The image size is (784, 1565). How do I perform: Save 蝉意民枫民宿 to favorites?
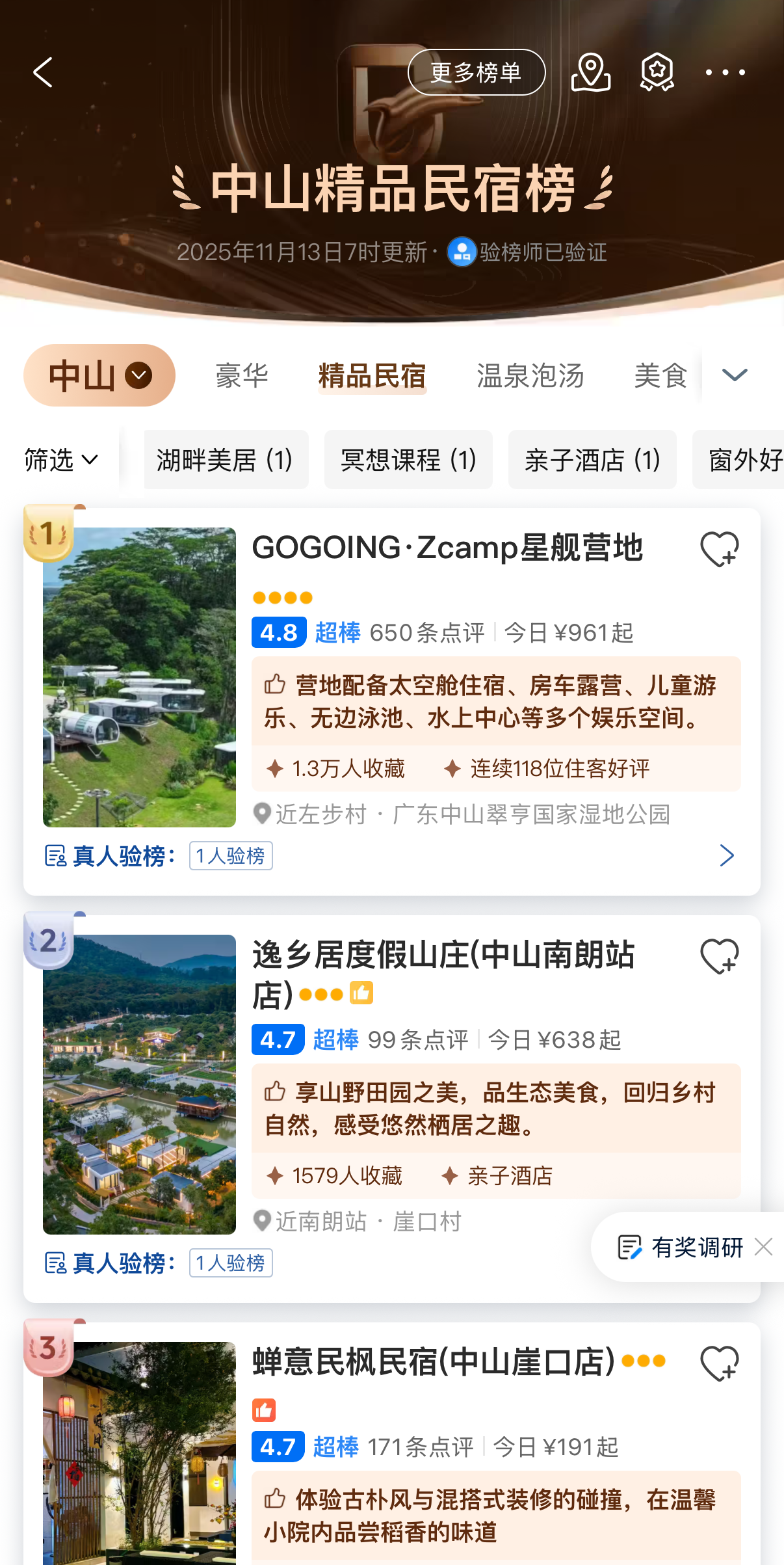719,1363
